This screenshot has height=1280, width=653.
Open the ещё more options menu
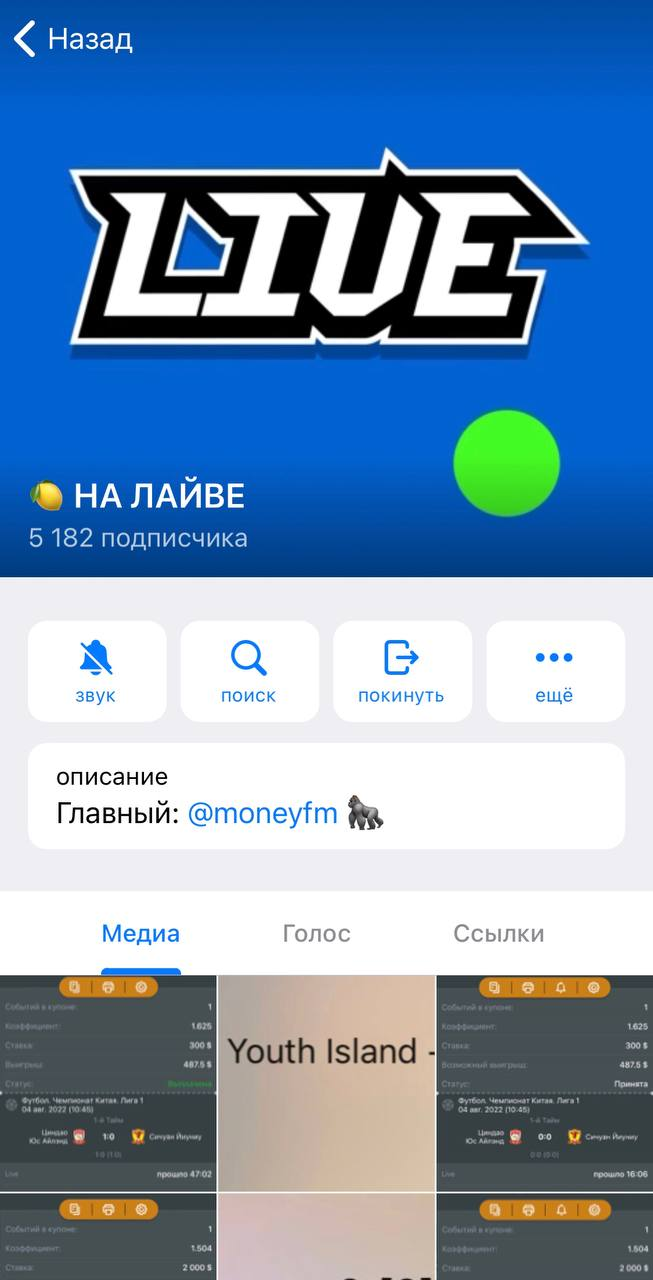tap(554, 671)
